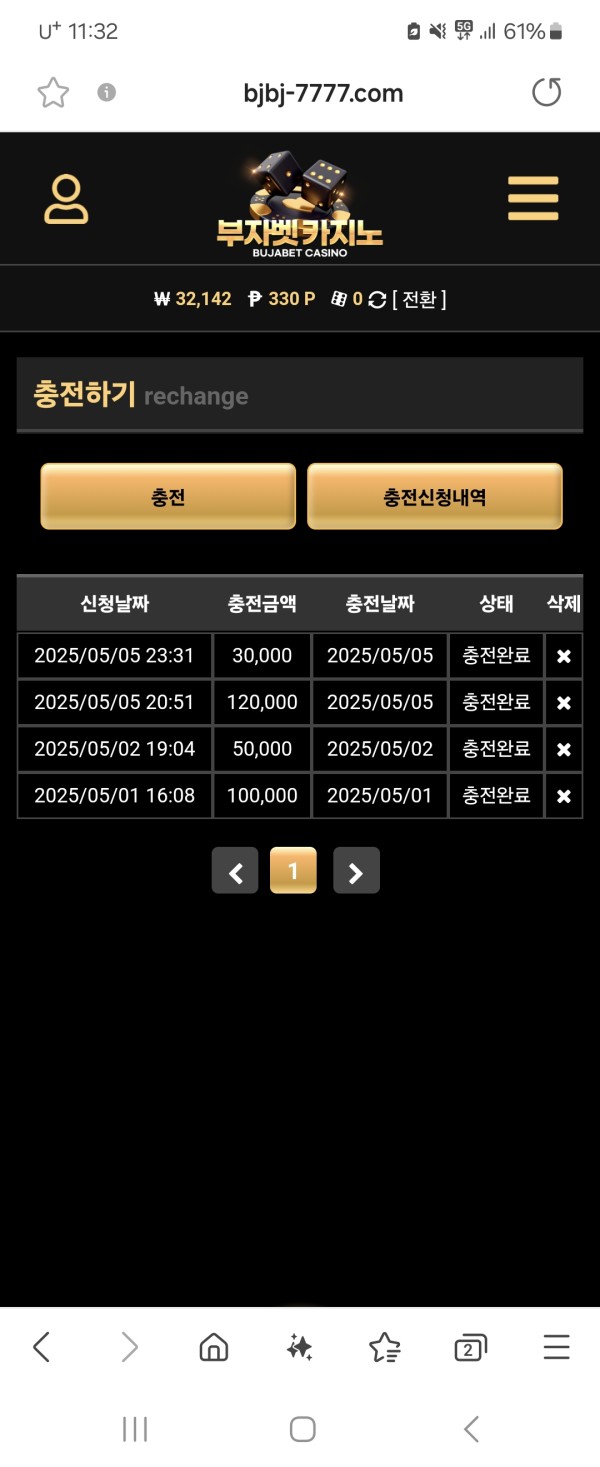
Task: Tap the 충전 button
Action: (168, 496)
